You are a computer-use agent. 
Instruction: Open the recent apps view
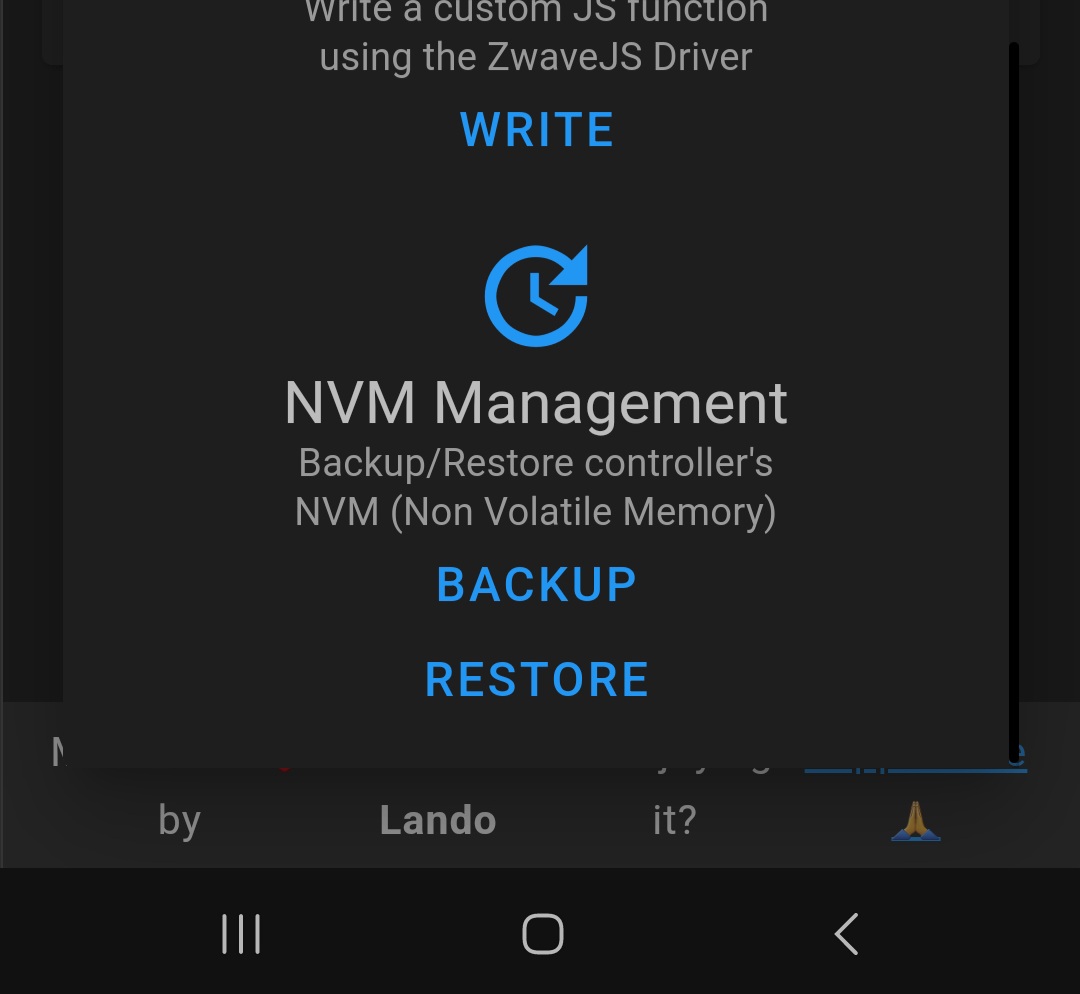[x=241, y=934]
